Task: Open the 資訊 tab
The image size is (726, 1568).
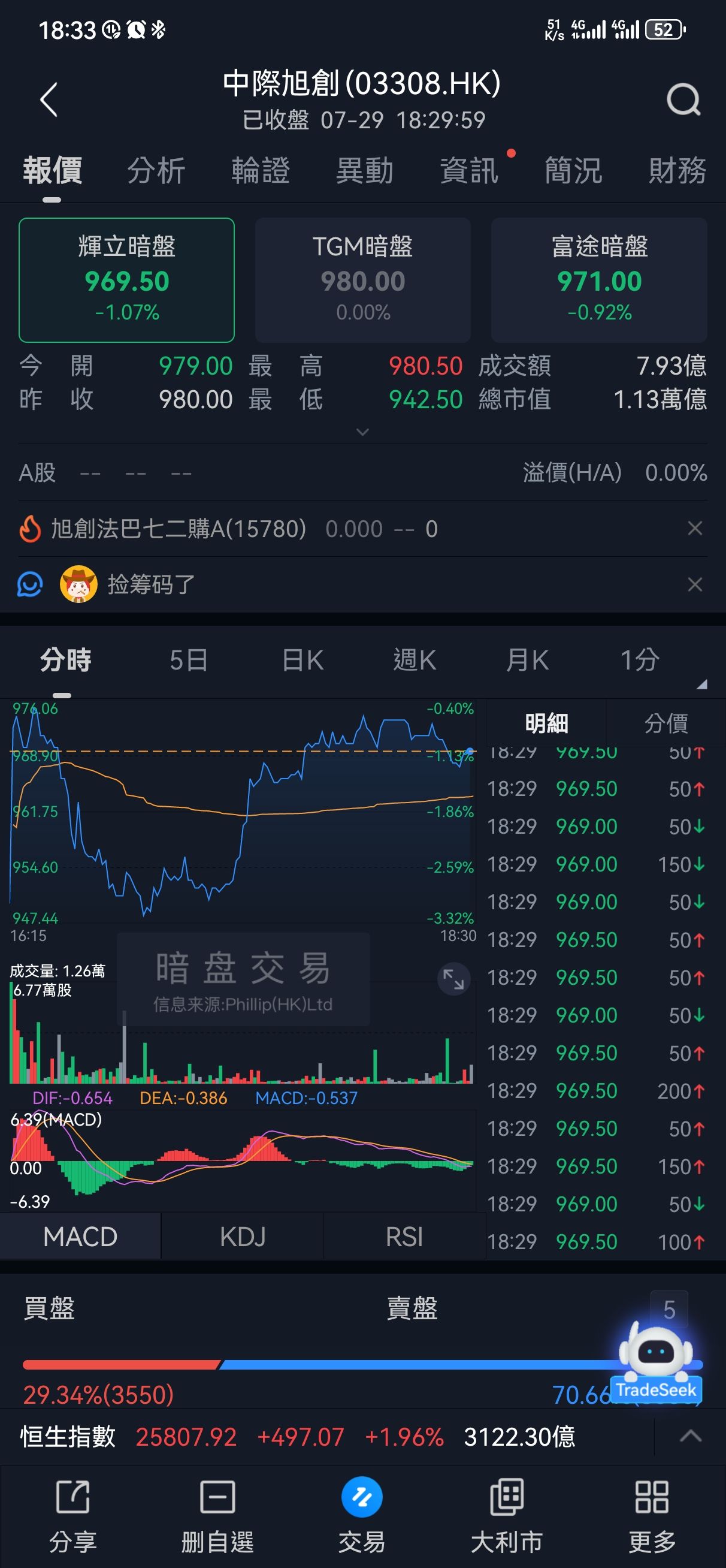Action: coord(469,170)
